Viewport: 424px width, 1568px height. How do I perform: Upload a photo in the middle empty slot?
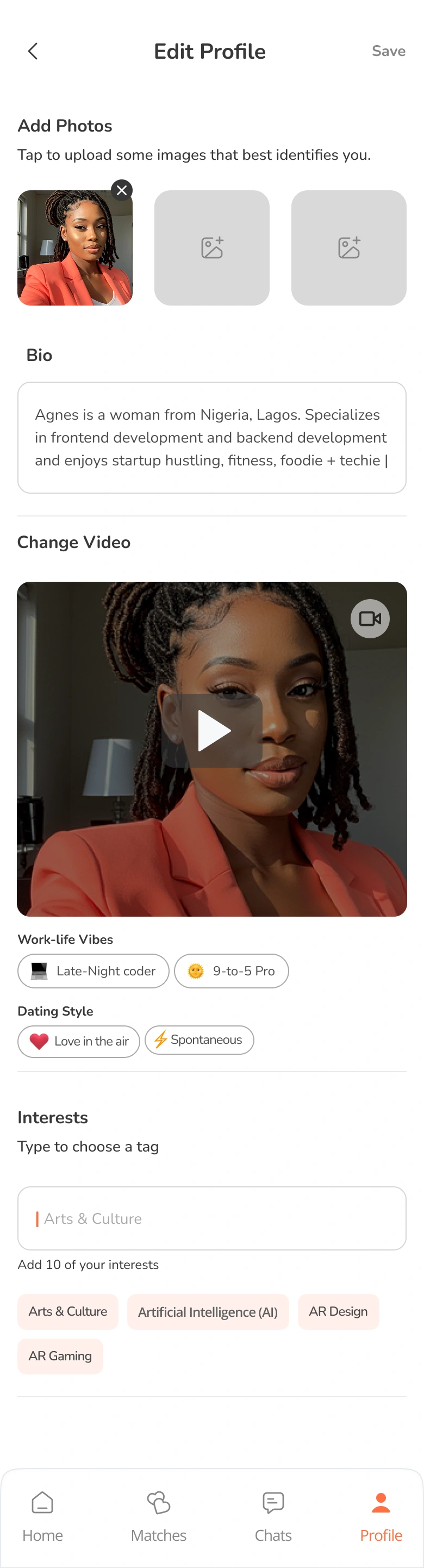[x=211, y=248]
